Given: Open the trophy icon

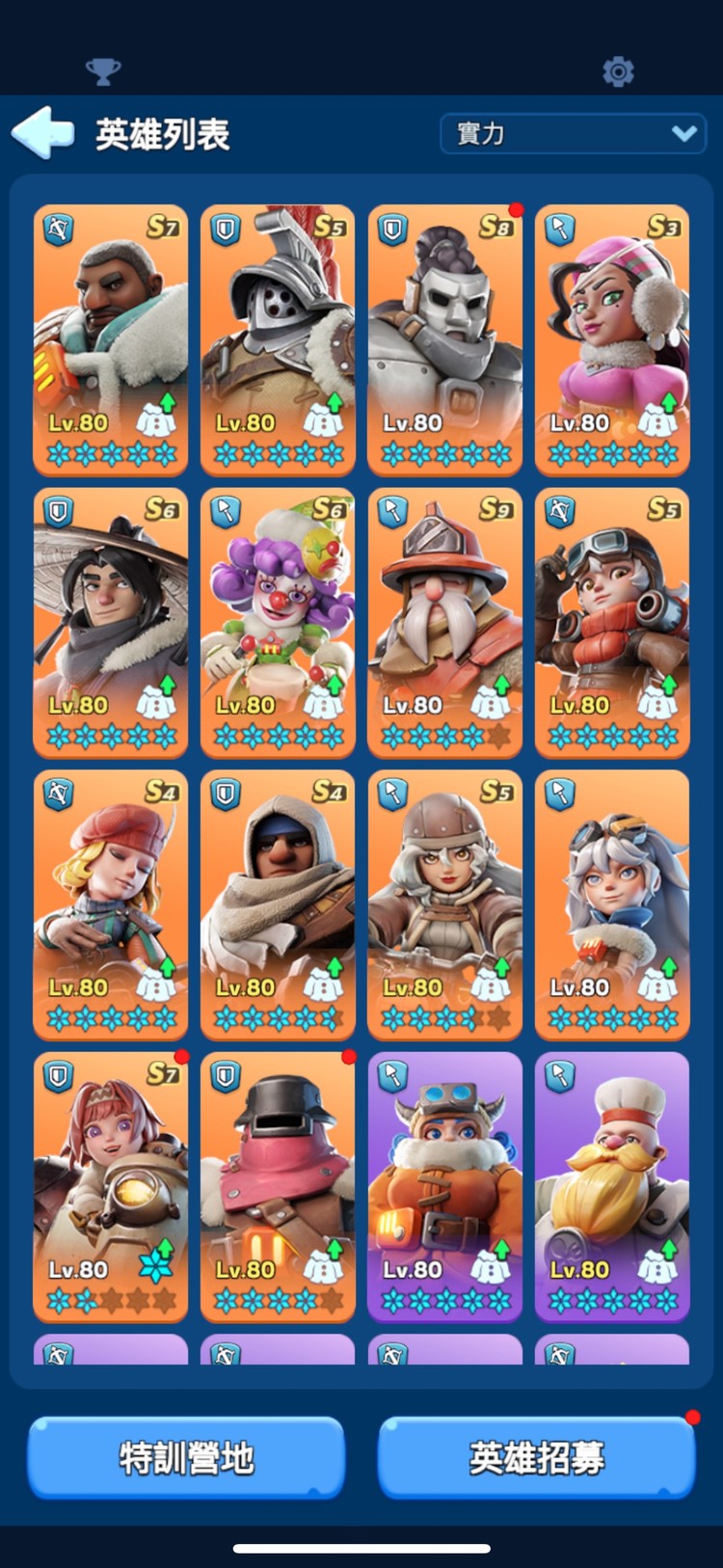Looking at the screenshot, I should point(103,71).
